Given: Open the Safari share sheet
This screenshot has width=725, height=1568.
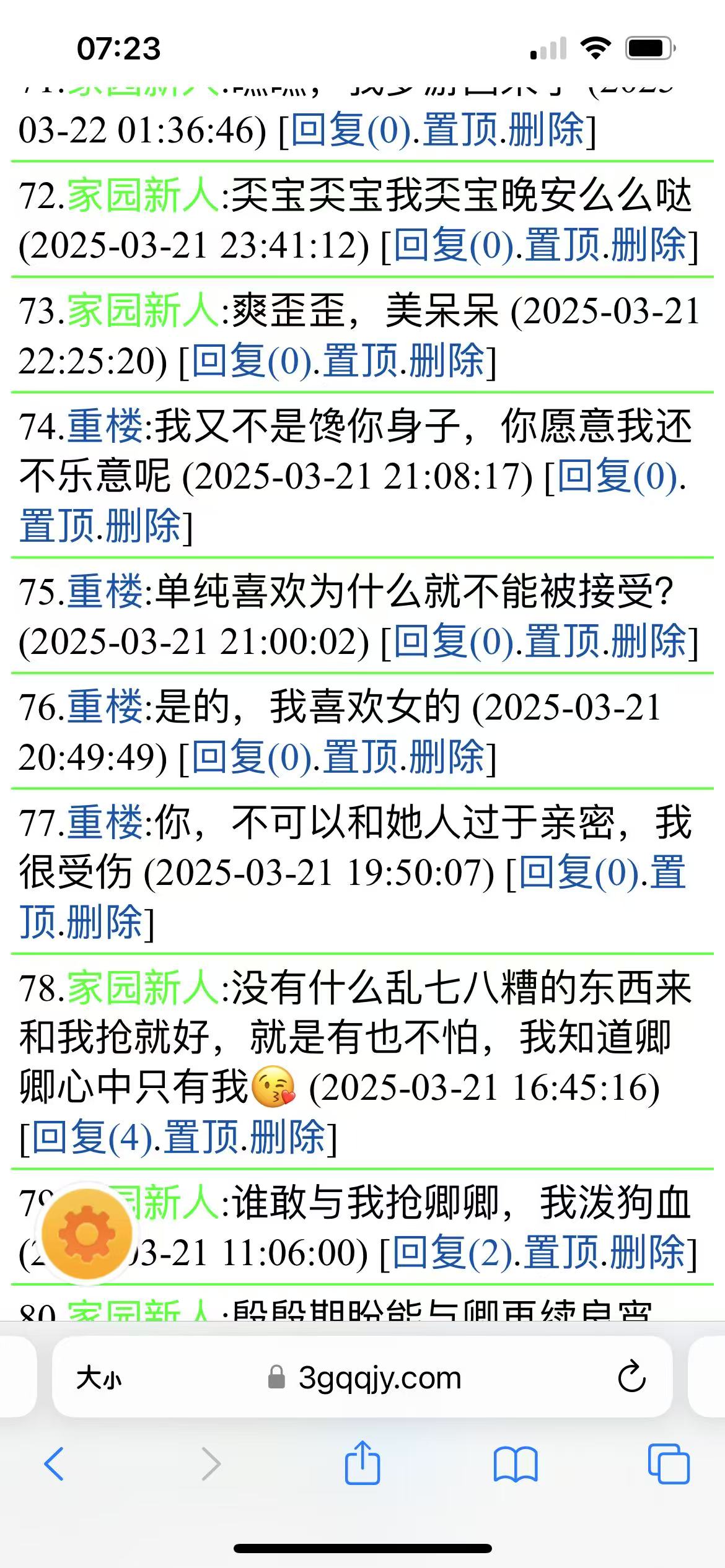Looking at the screenshot, I should (x=362, y=1463).
